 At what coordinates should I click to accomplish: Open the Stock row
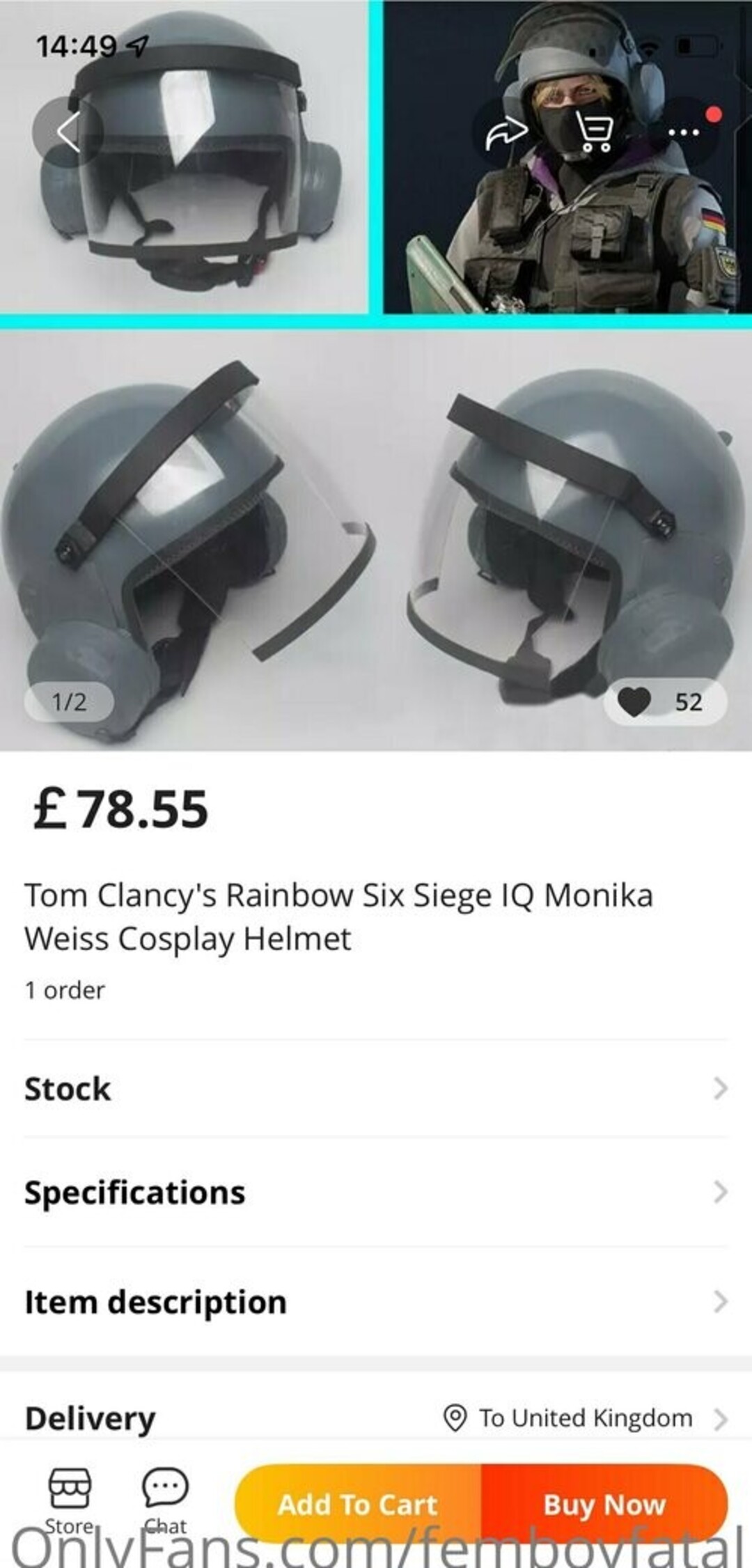[376, 1088]
